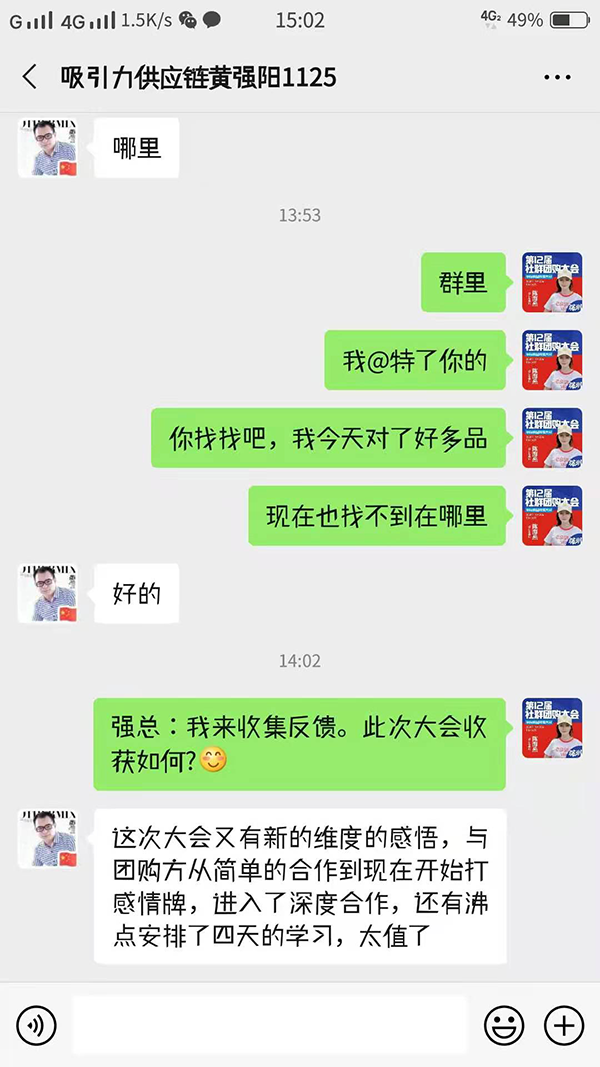
Task: Switch to voice message input
Action: (36, 1025)
